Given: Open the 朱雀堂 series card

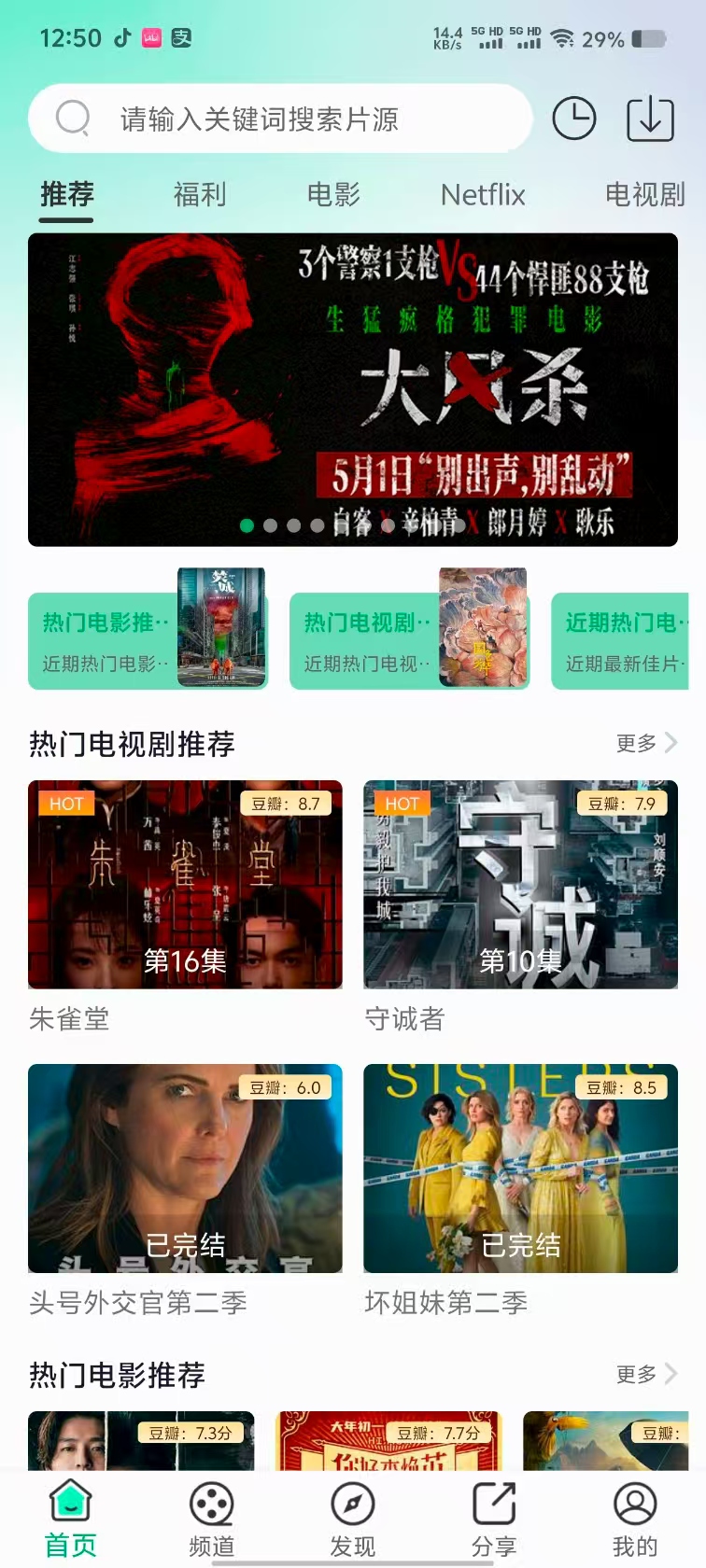Looking at the screenshot, I should [185, 885].
